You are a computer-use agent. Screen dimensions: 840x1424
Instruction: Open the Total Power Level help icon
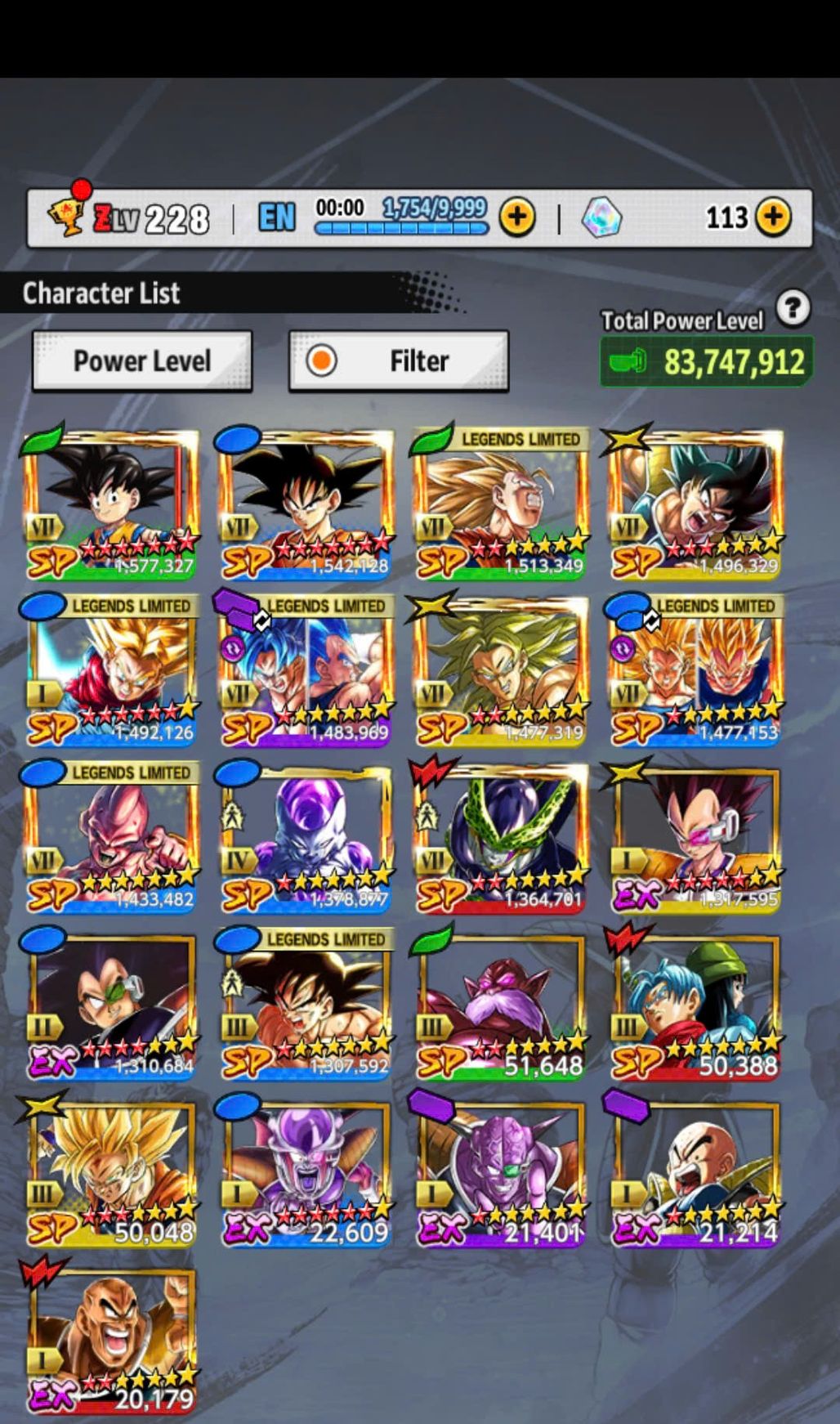(x=793, y=308)
